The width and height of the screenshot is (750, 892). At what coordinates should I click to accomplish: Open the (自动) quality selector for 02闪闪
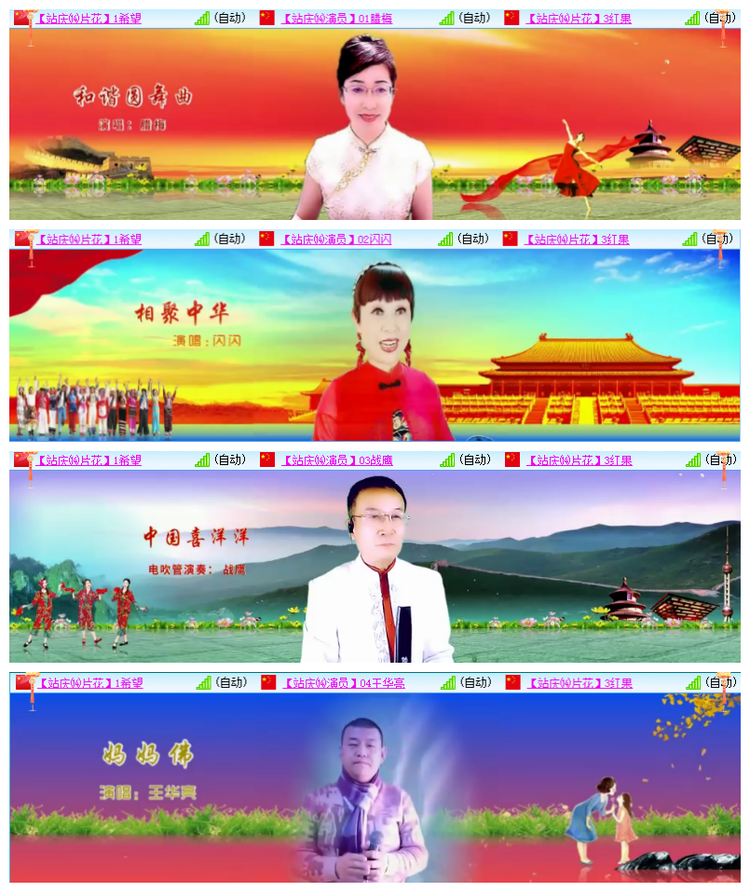click(474, 239)
